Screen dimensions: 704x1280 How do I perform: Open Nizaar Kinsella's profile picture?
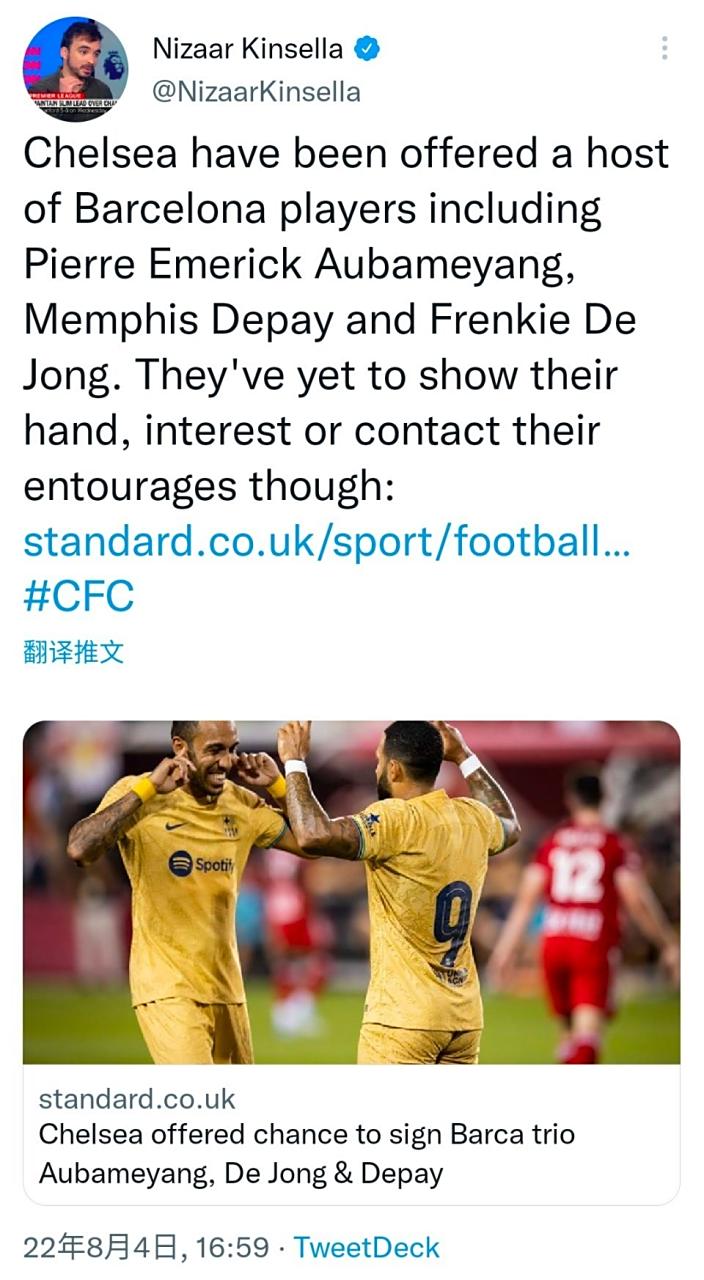[76, 68]
